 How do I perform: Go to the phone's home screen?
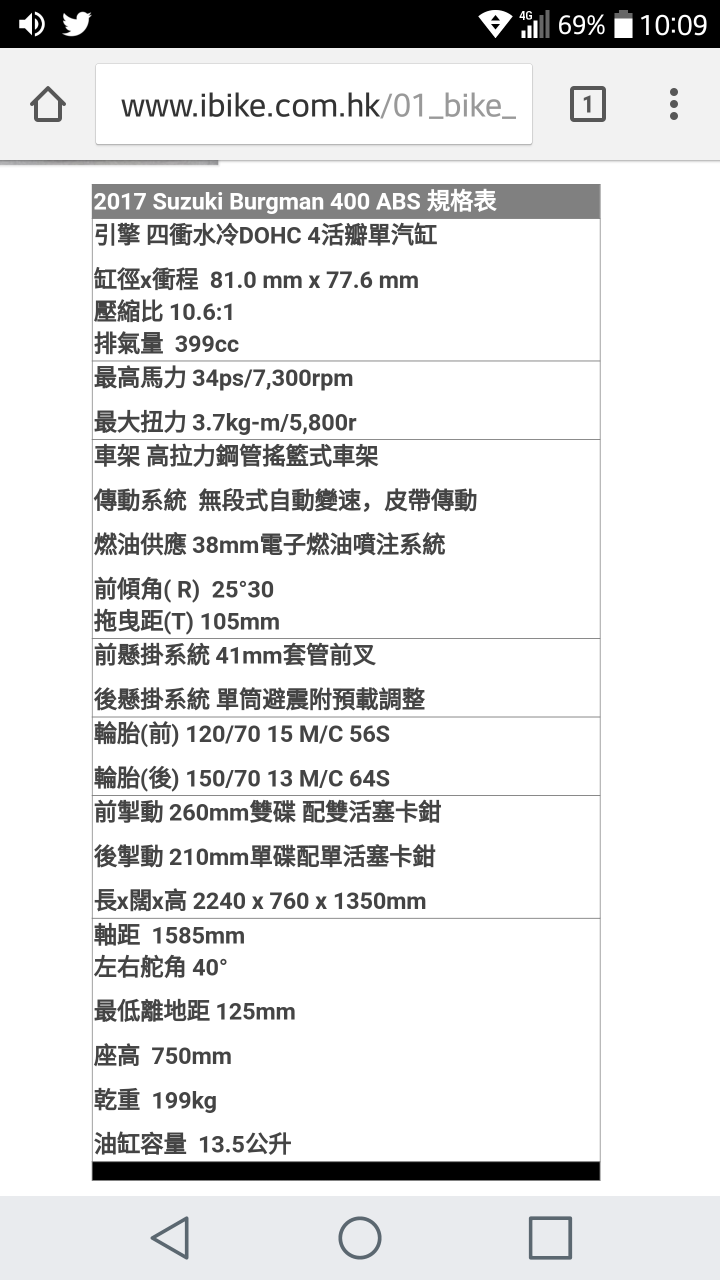(360, 1238)
